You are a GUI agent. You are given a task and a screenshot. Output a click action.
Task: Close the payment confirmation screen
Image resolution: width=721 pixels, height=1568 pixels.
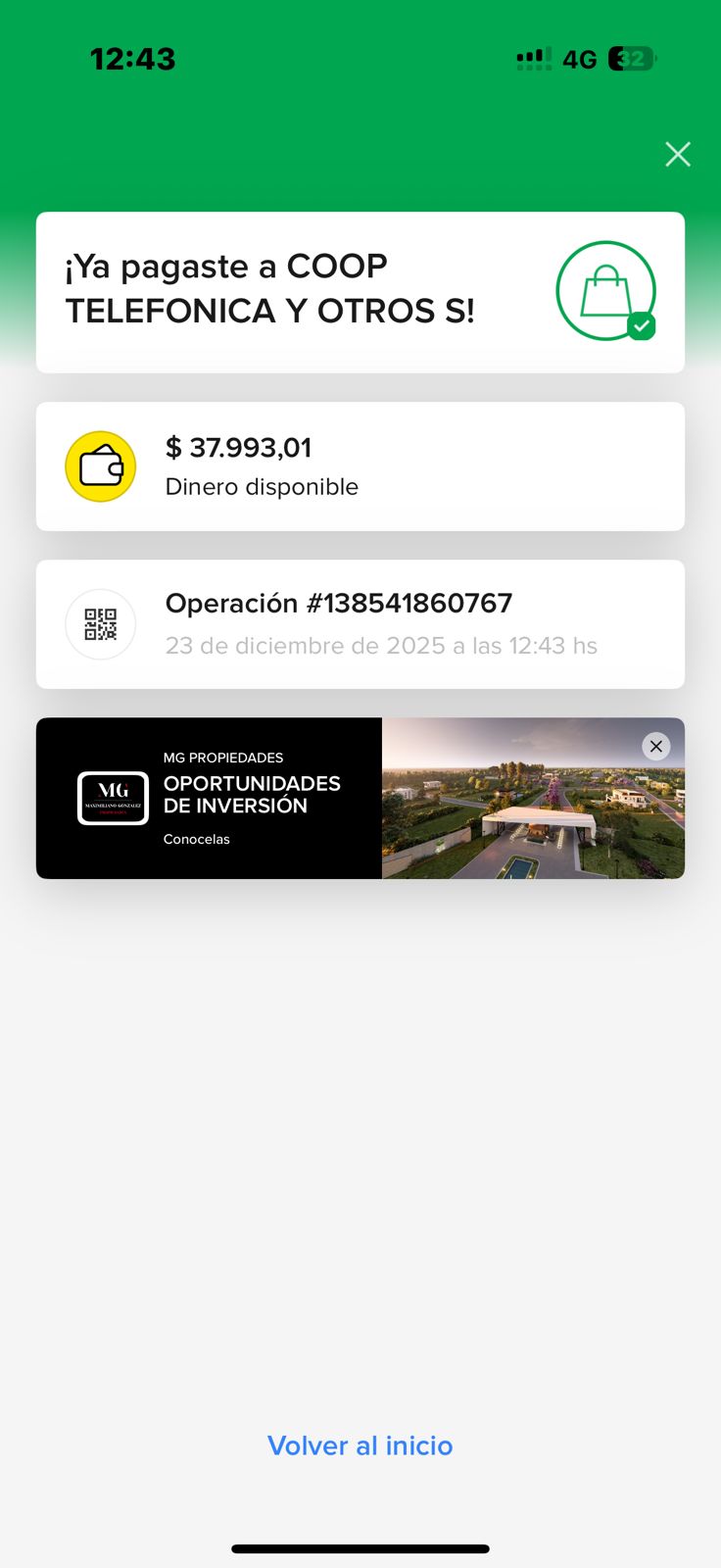678,154
